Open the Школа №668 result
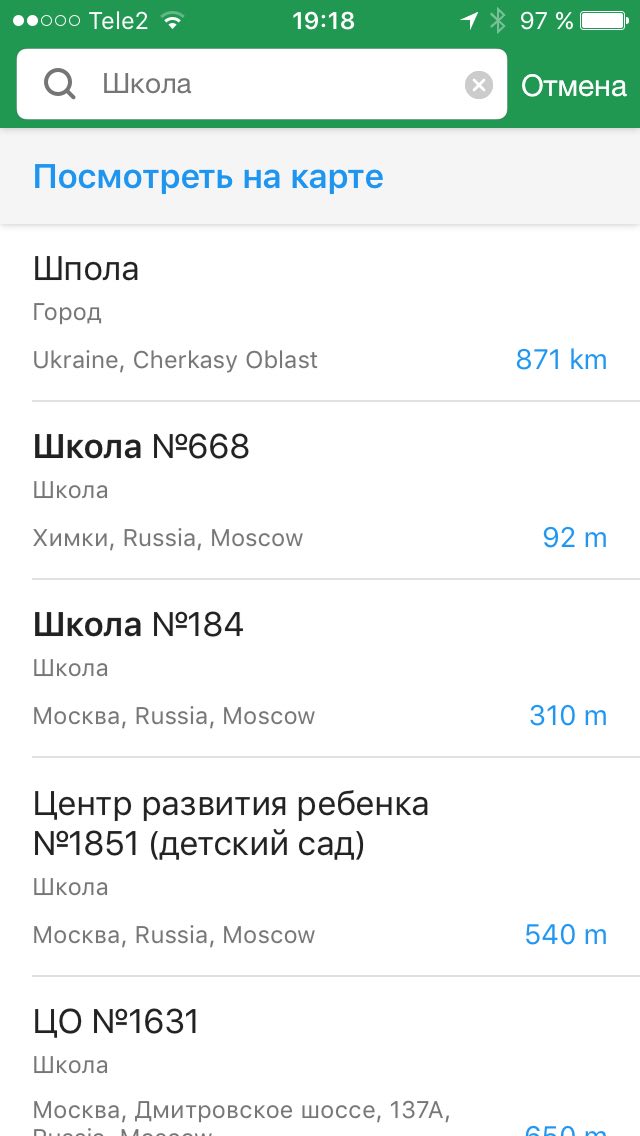The width and height of the screenshot is (640, 1136). pyautogui.click(x=320, y=490)
